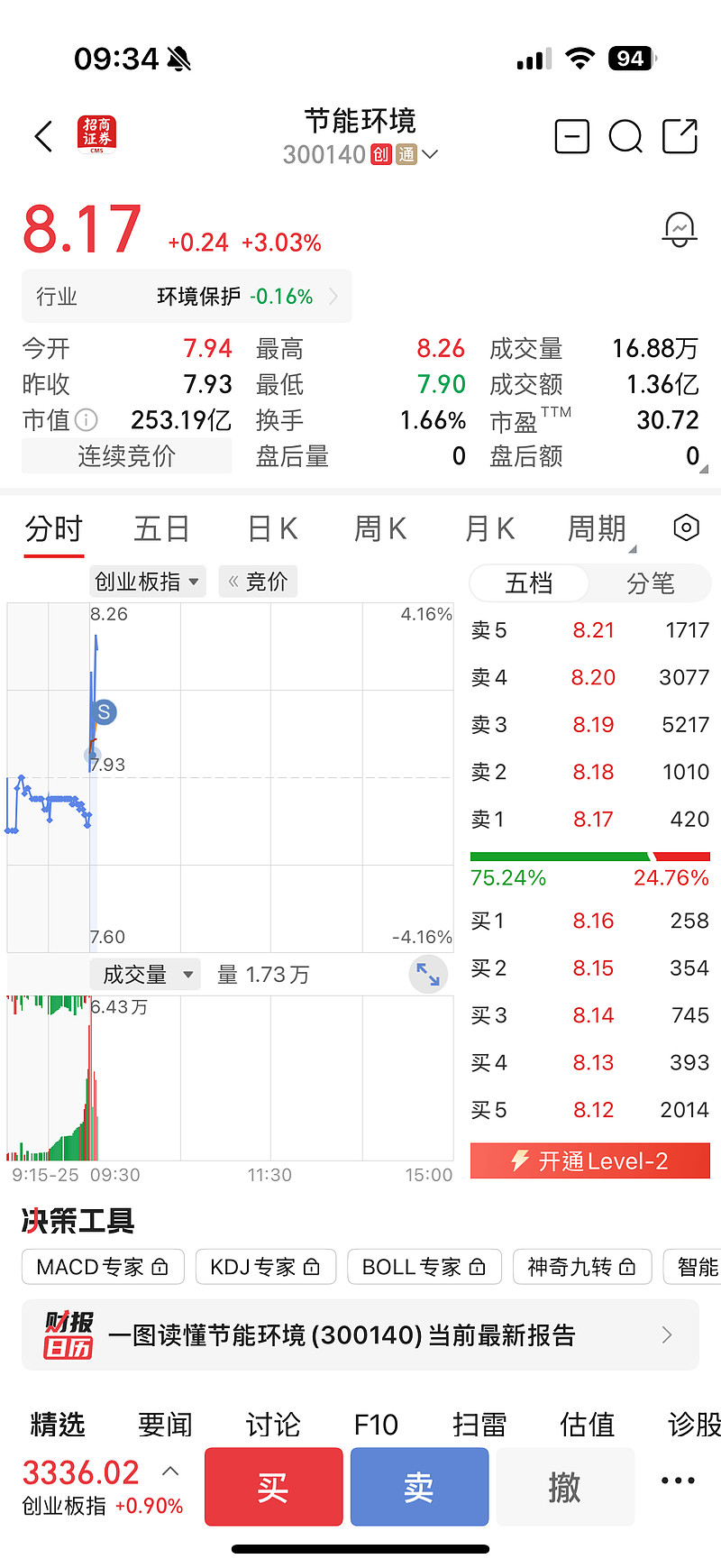Expand the 创业板指 index dropdown
Image resolution: width=721 pixels, height=1568 pixels.
click(148, 582)
